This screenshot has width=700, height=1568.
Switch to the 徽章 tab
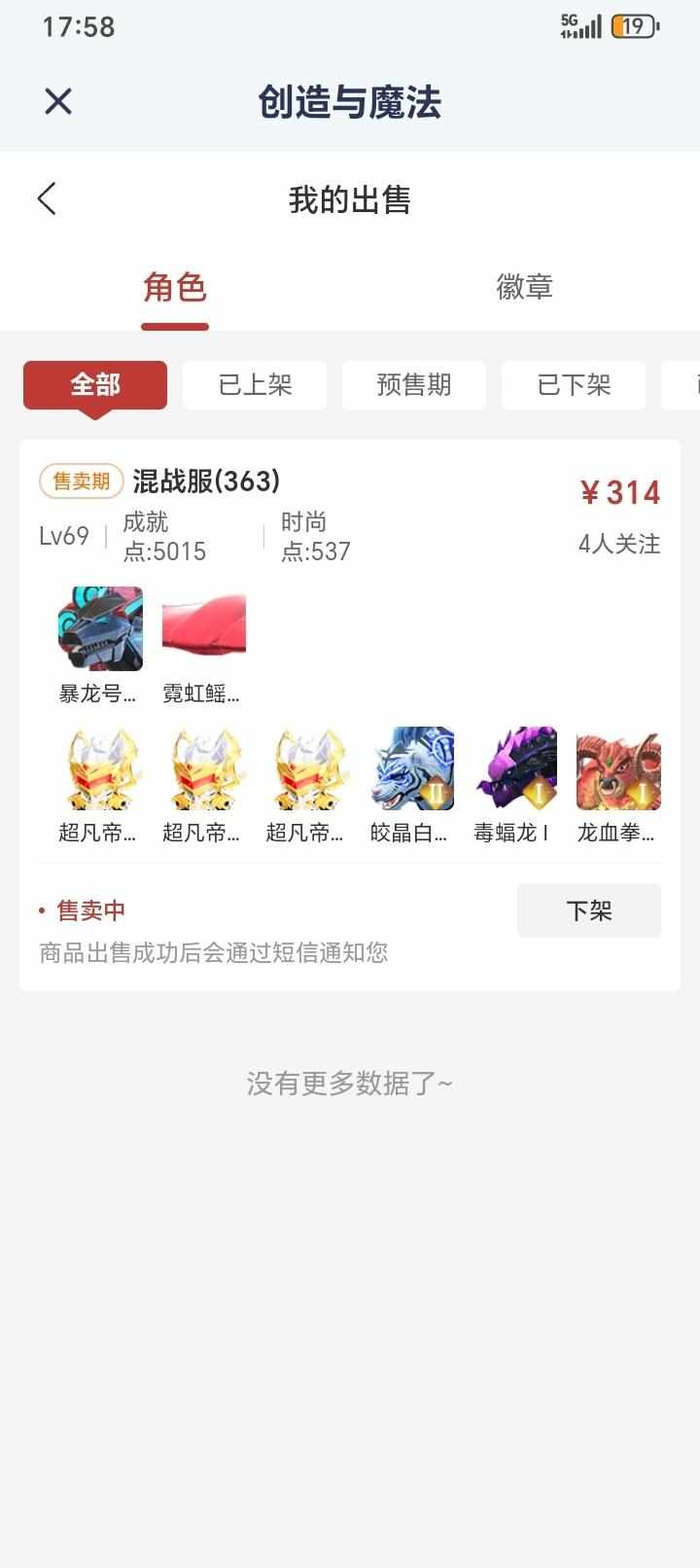524,288
